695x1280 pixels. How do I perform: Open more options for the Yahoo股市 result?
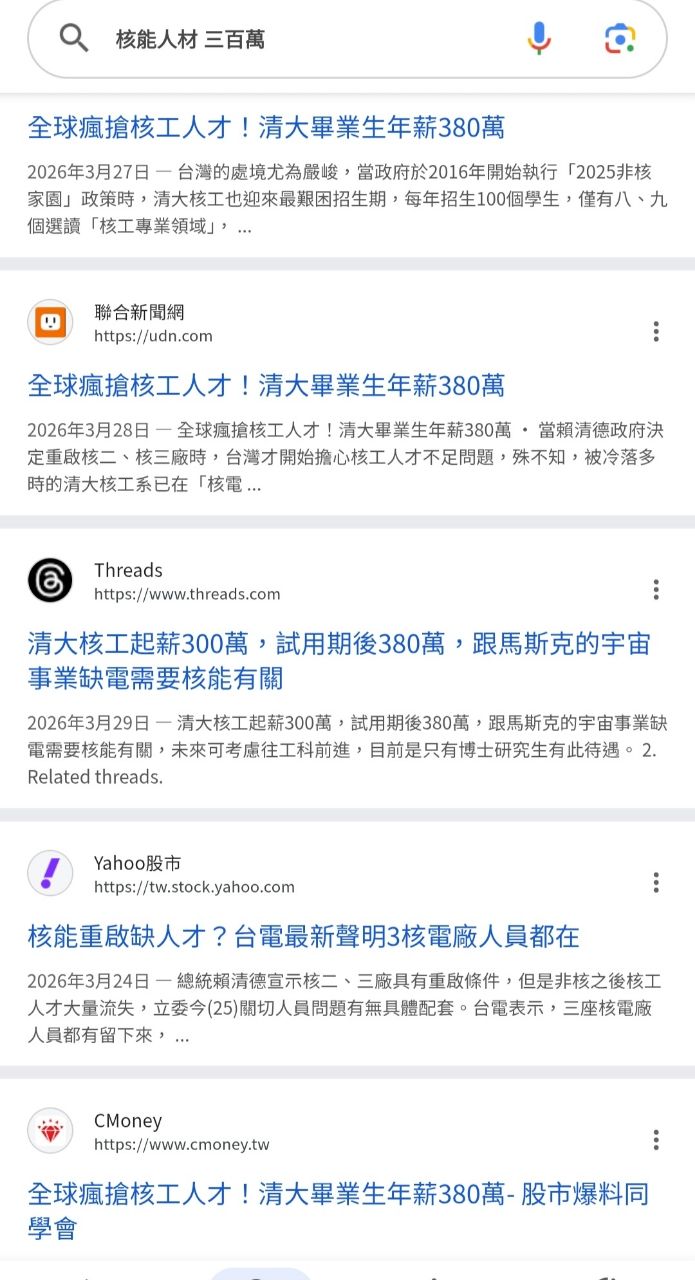656,882
